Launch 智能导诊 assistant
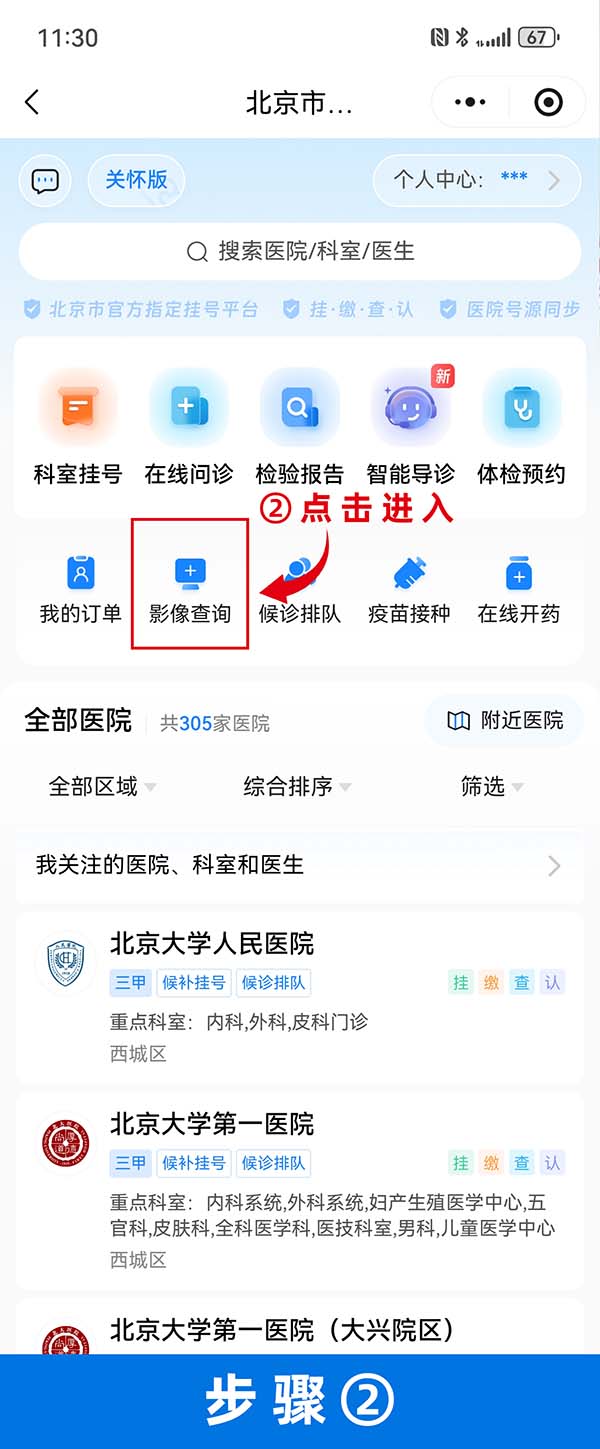 [x=411, y=427]
